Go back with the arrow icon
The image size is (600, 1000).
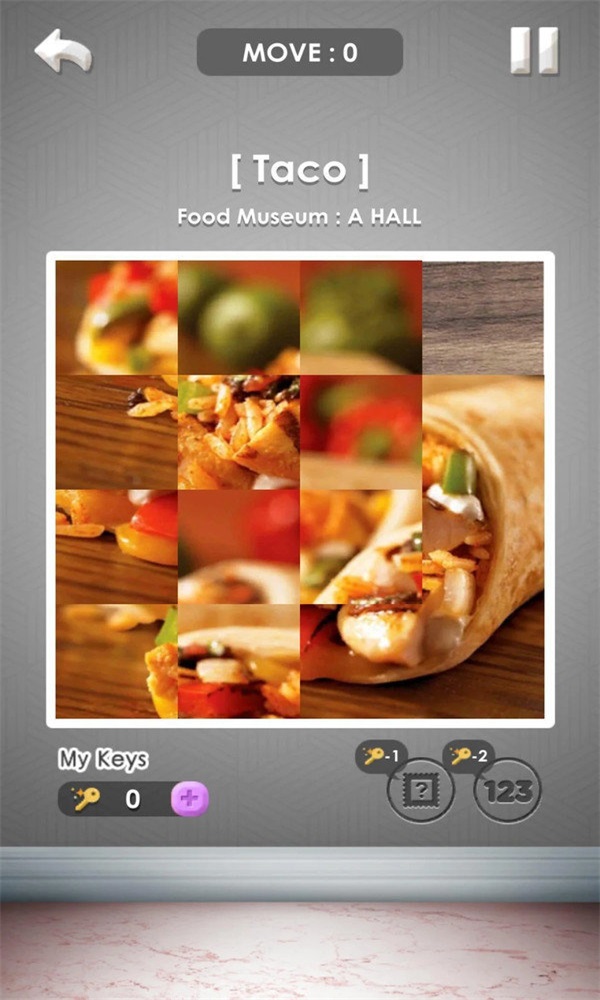pos(63,52)
